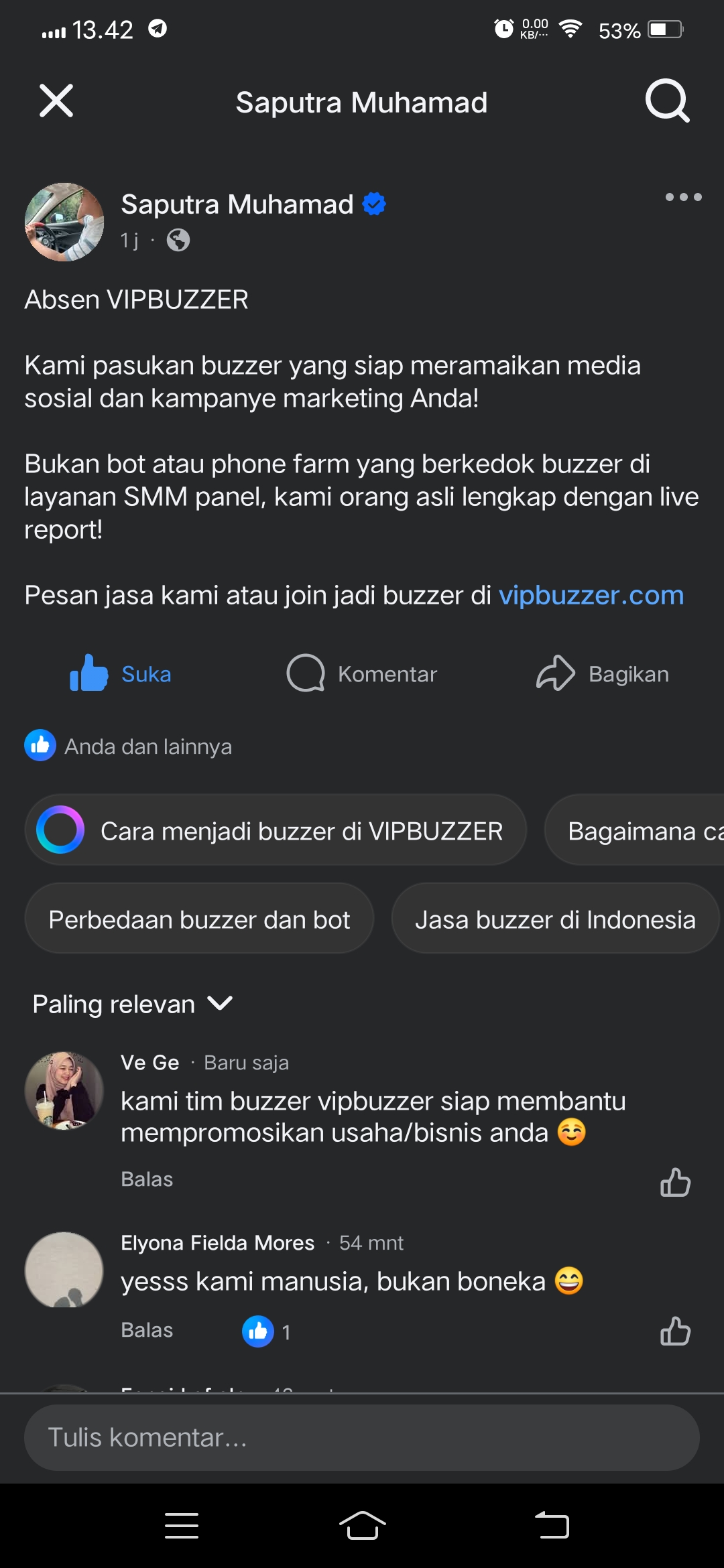Like Ve Ge's comment
Screen dimensions: 724x1568
point(675,1182)
